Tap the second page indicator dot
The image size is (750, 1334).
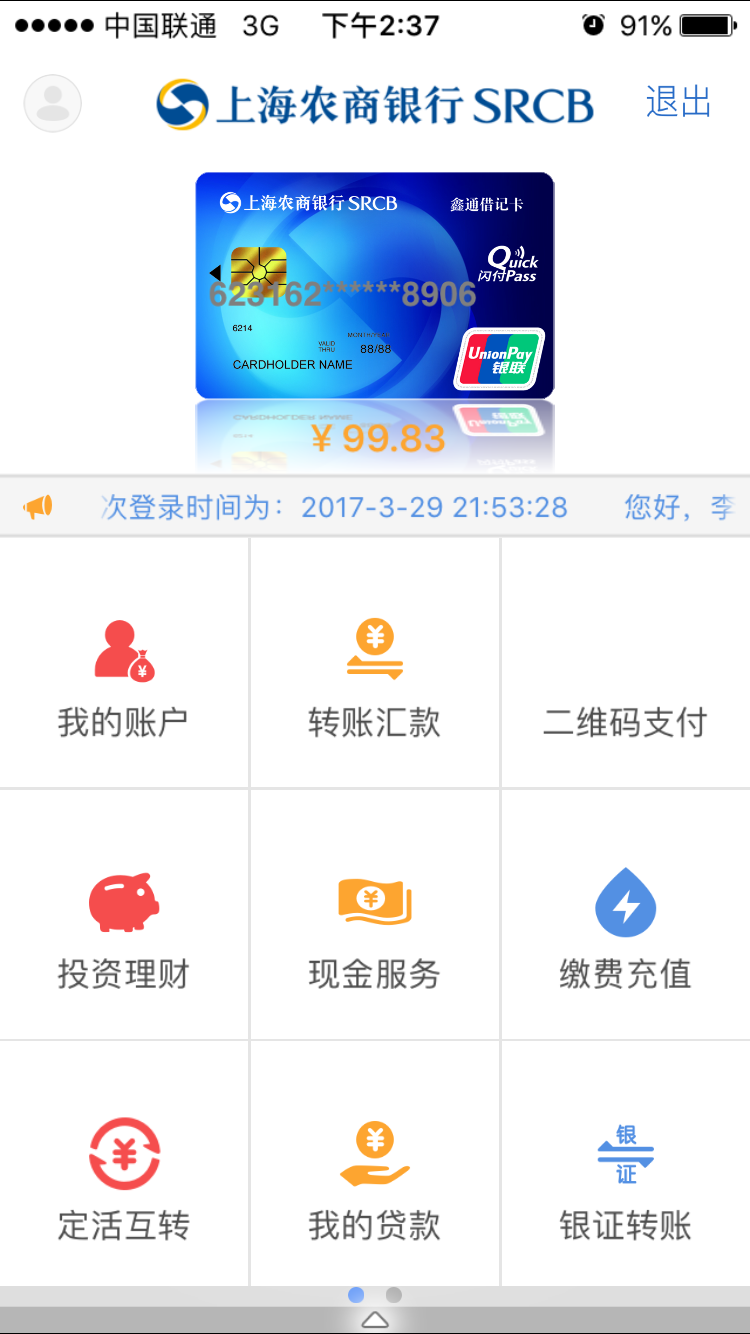394,1295
